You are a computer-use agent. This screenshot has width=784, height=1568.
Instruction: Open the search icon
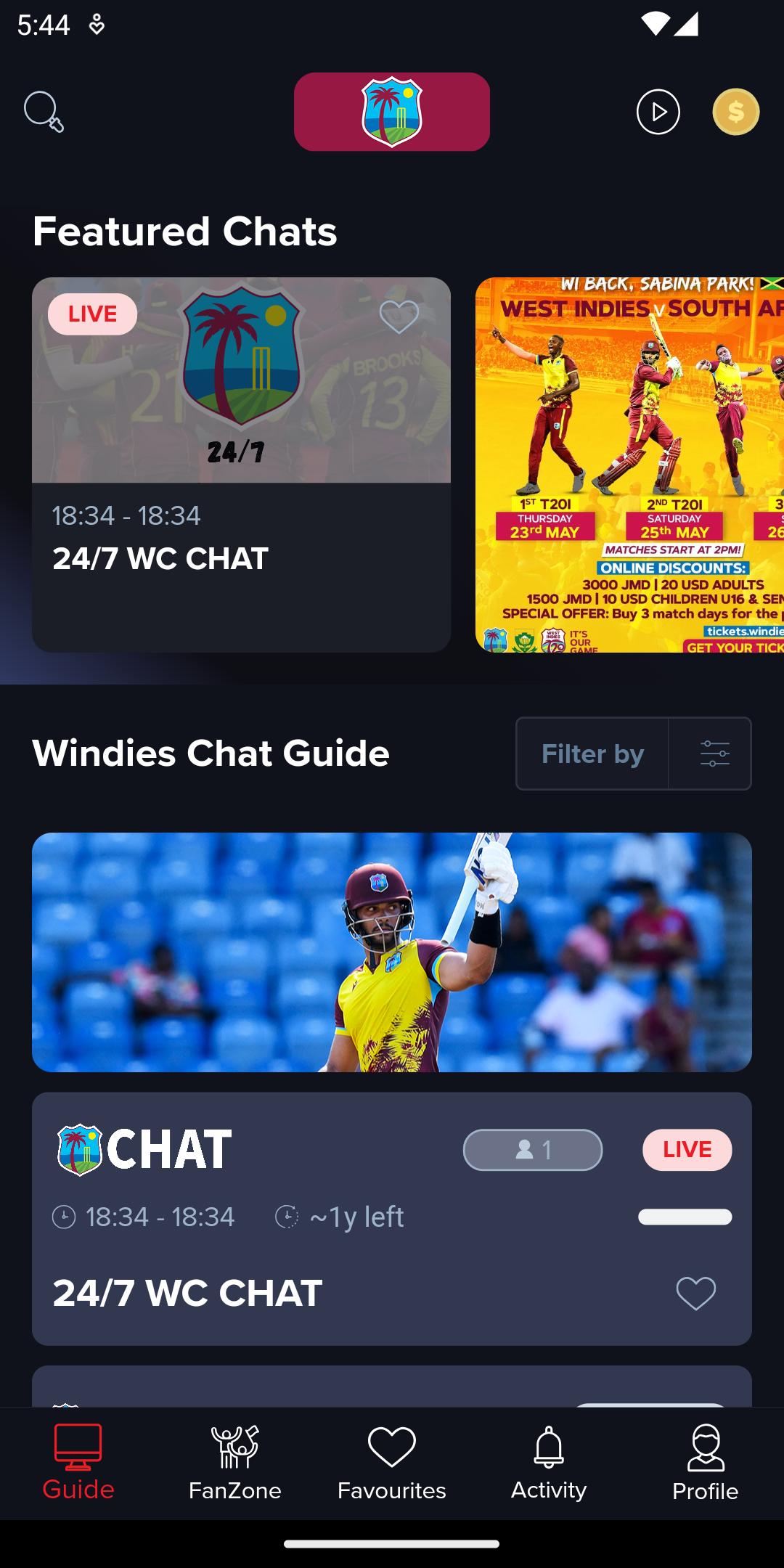(44, 112)
